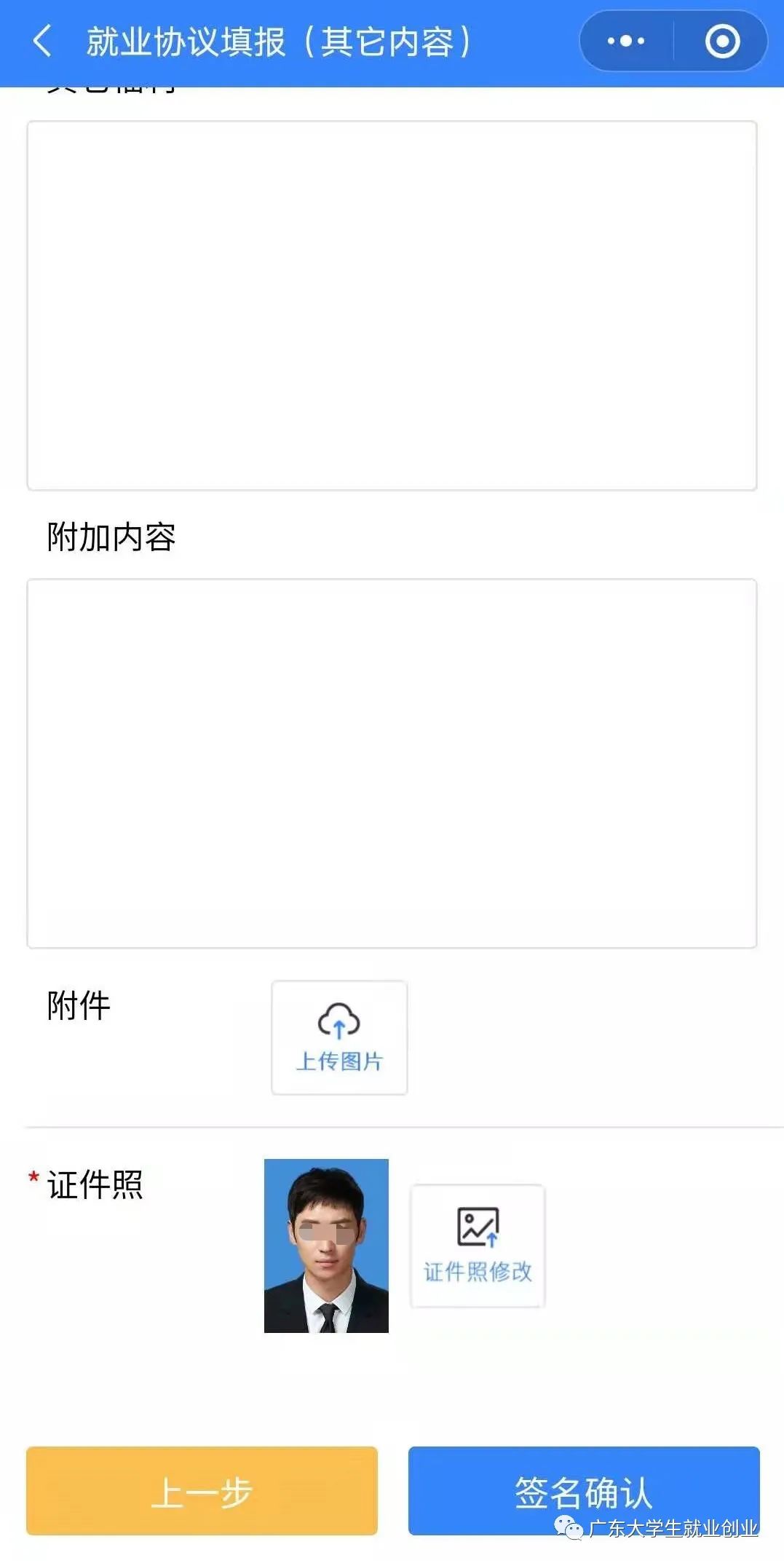Upload an attachment with 上传图片
Viewport: 784px width, 1563px height.
coord(339,1037)
